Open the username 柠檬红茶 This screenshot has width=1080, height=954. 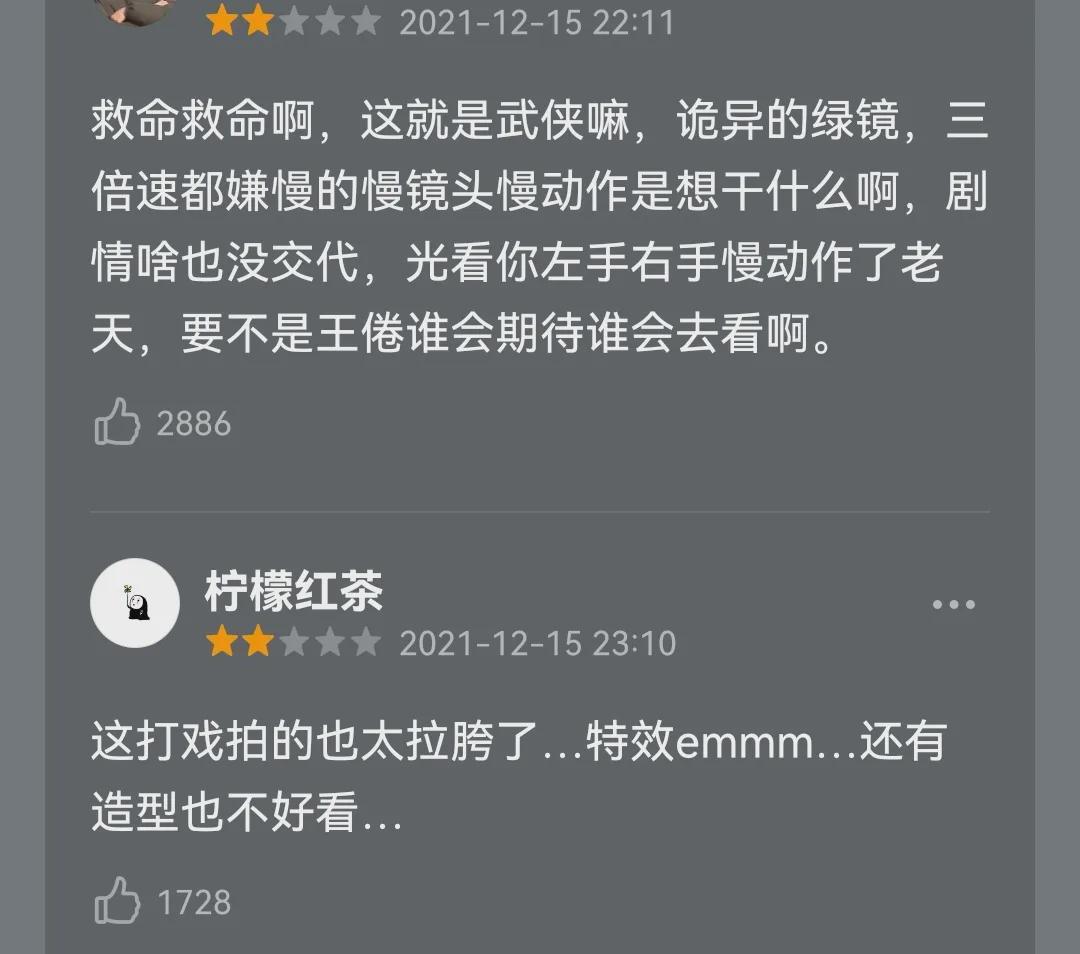click(294, 592)
